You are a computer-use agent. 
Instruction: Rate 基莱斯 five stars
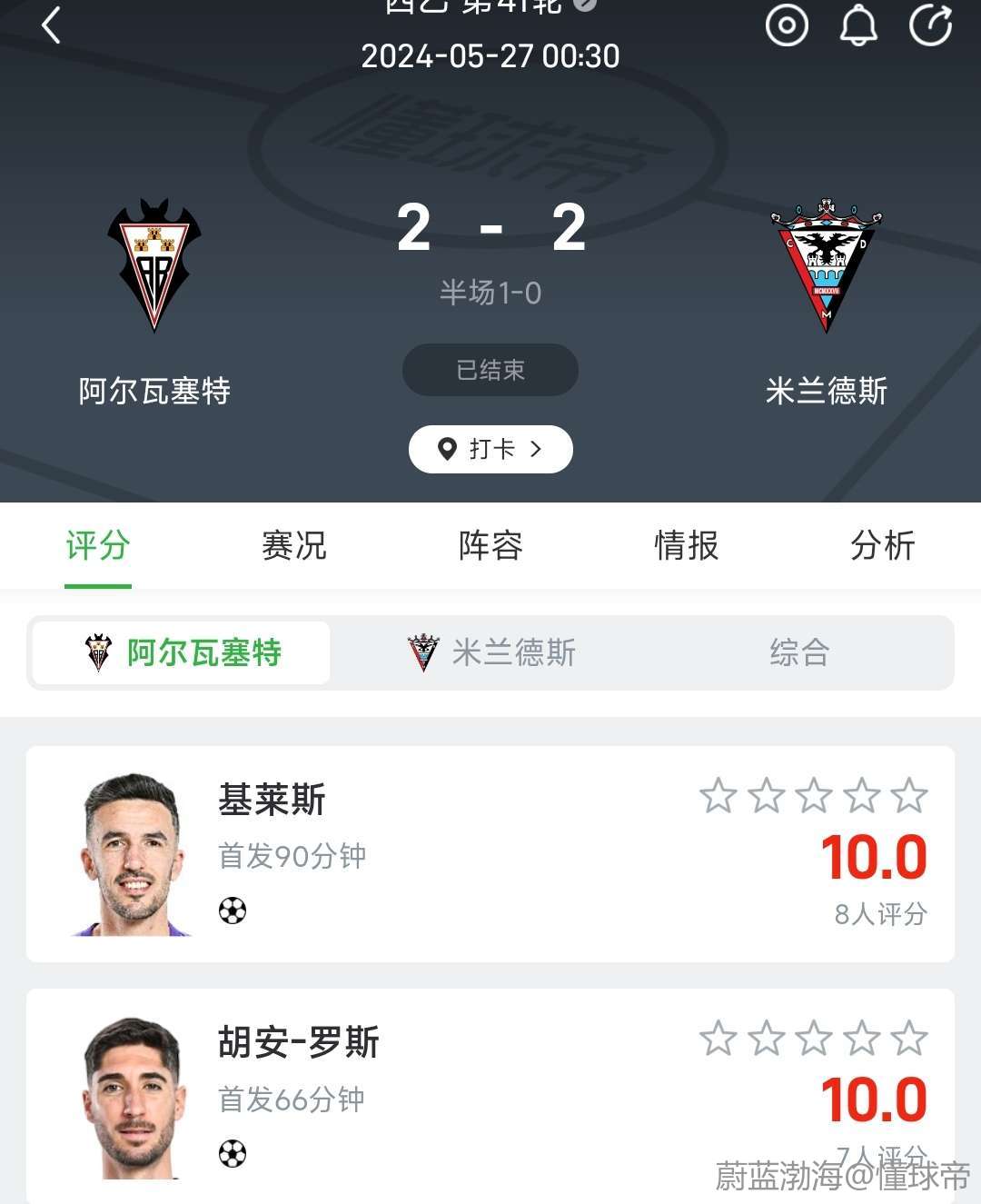coord(909,796)
